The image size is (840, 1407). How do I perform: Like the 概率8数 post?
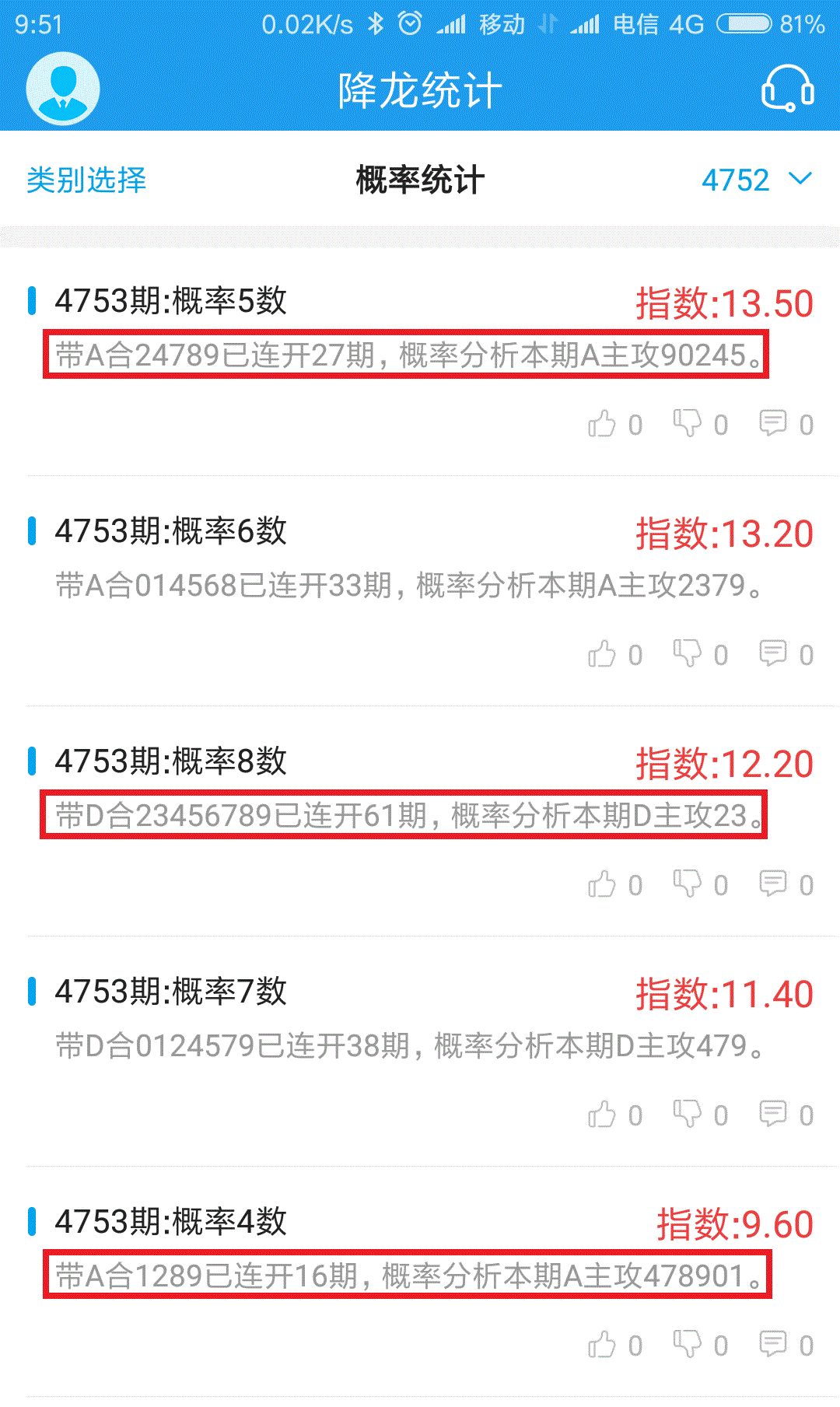tap(603, 884)
